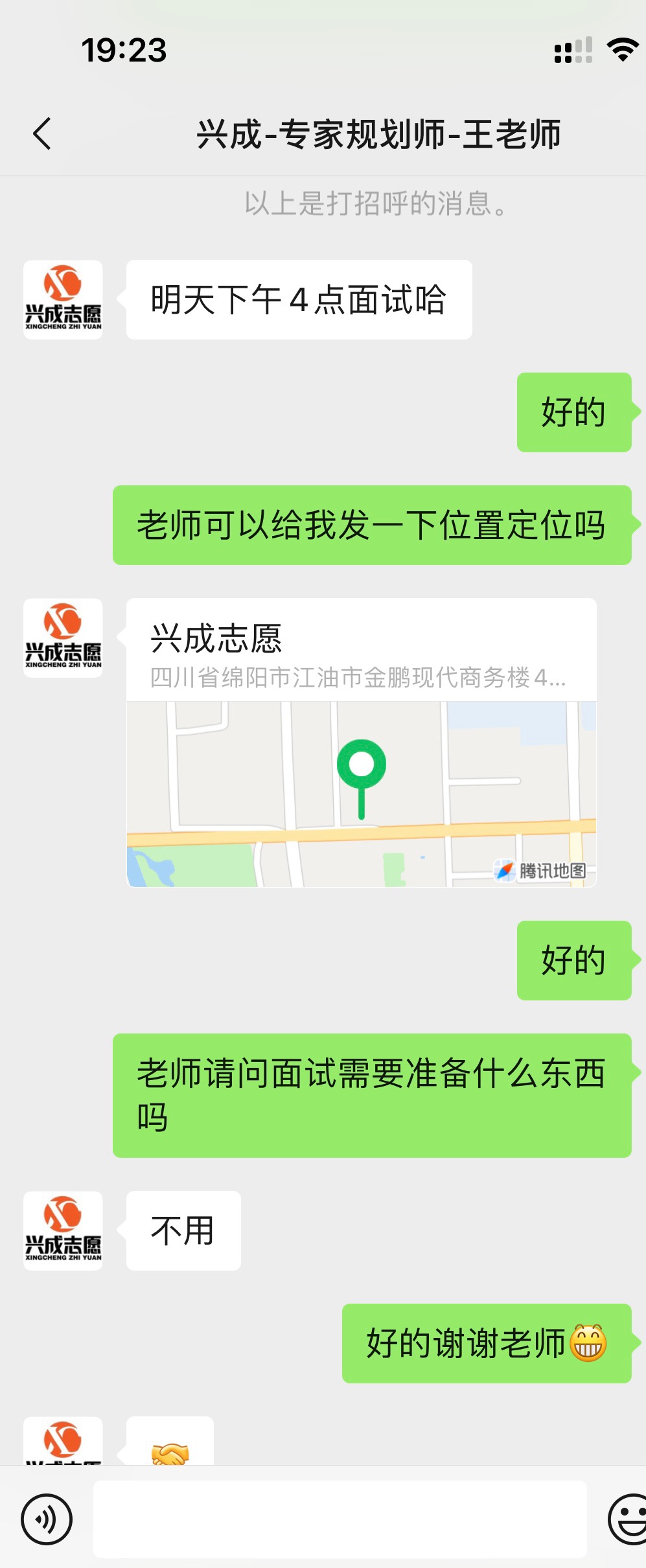Open the sender's avatar beside 明天下午4点面试哈
The image size is (646, 1568).
click(x=63, y=300)
